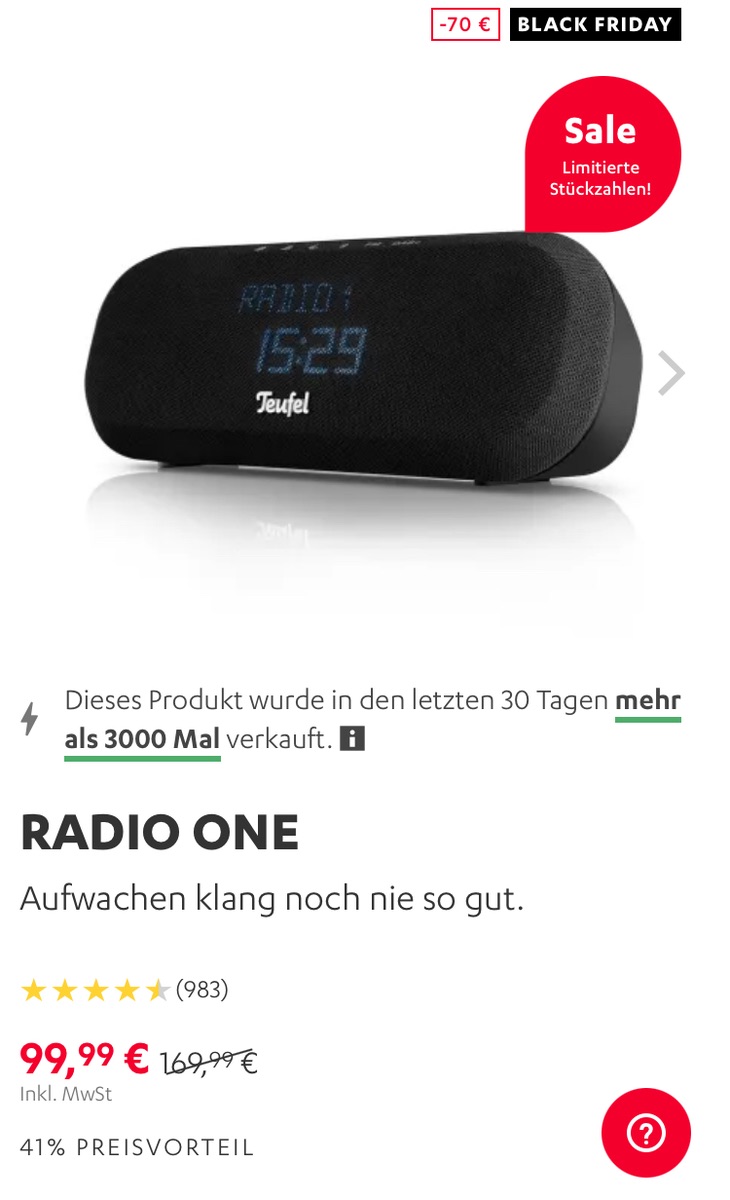Show the next product image
Image resolution: width=730 pixels, height=1200 pixels.
coord(672,373)
